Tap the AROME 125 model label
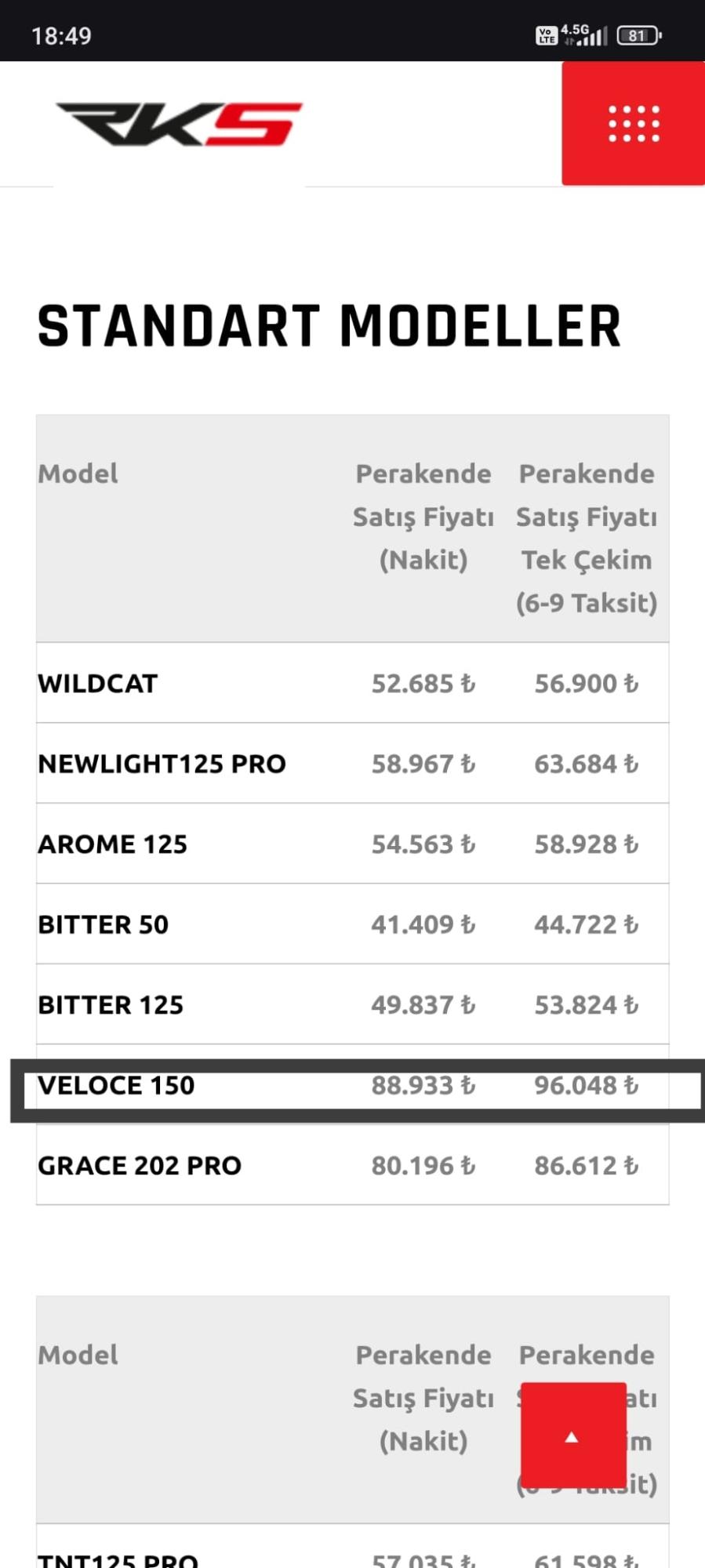This screenshot has height=1568, width=705. click(x=112, y=844)
